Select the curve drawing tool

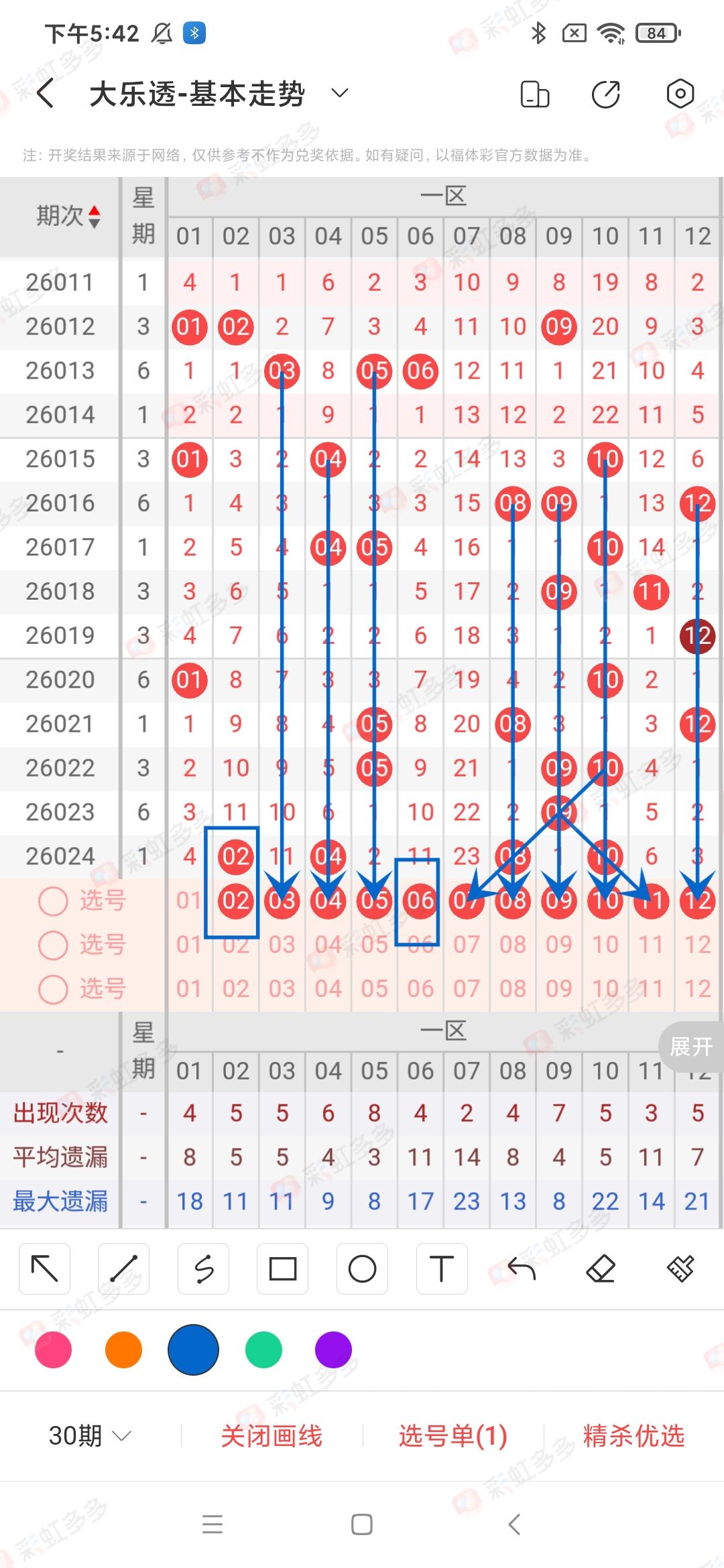point(203,1268)
